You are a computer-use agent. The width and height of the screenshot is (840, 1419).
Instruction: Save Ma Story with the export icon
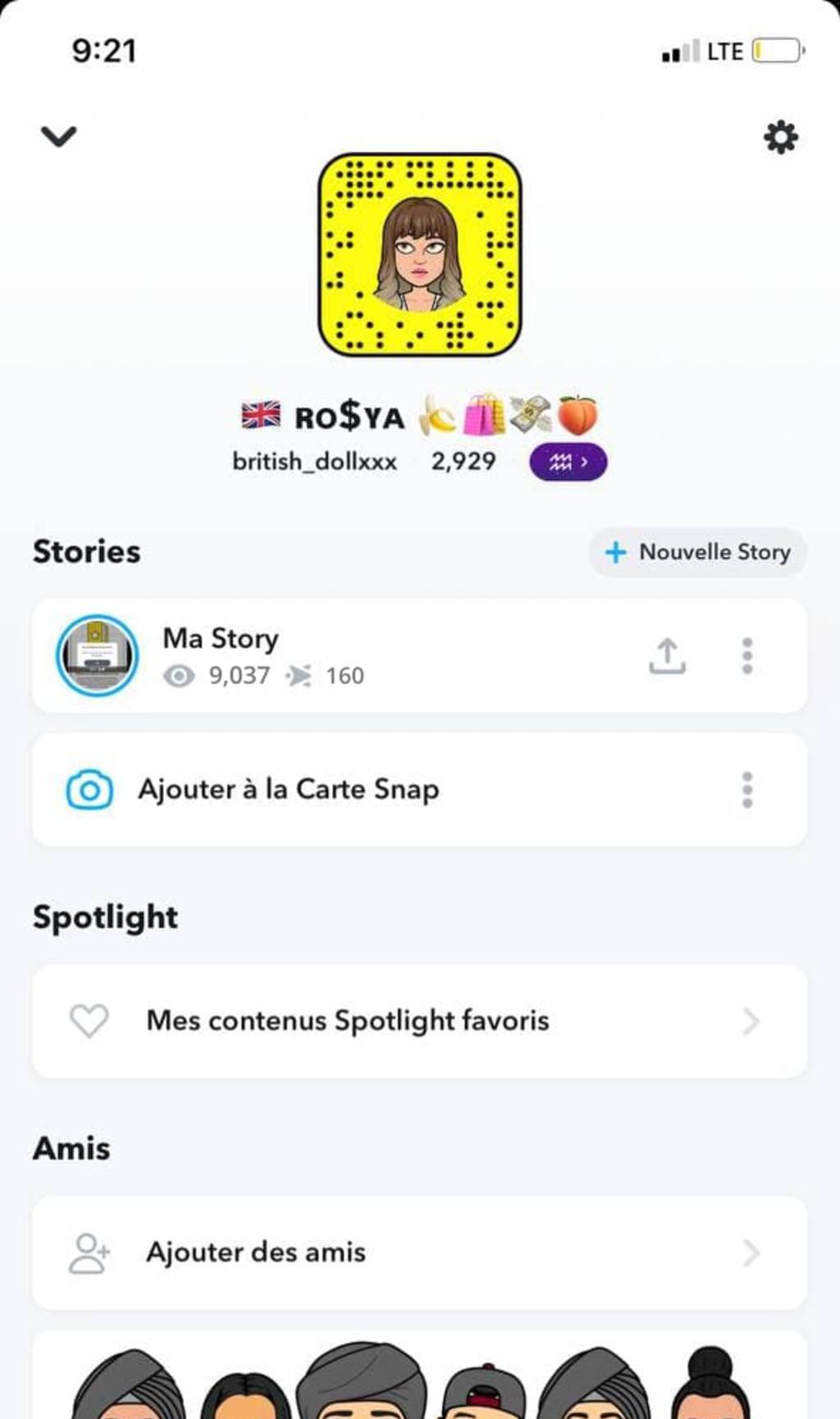(x=667, y=656)
